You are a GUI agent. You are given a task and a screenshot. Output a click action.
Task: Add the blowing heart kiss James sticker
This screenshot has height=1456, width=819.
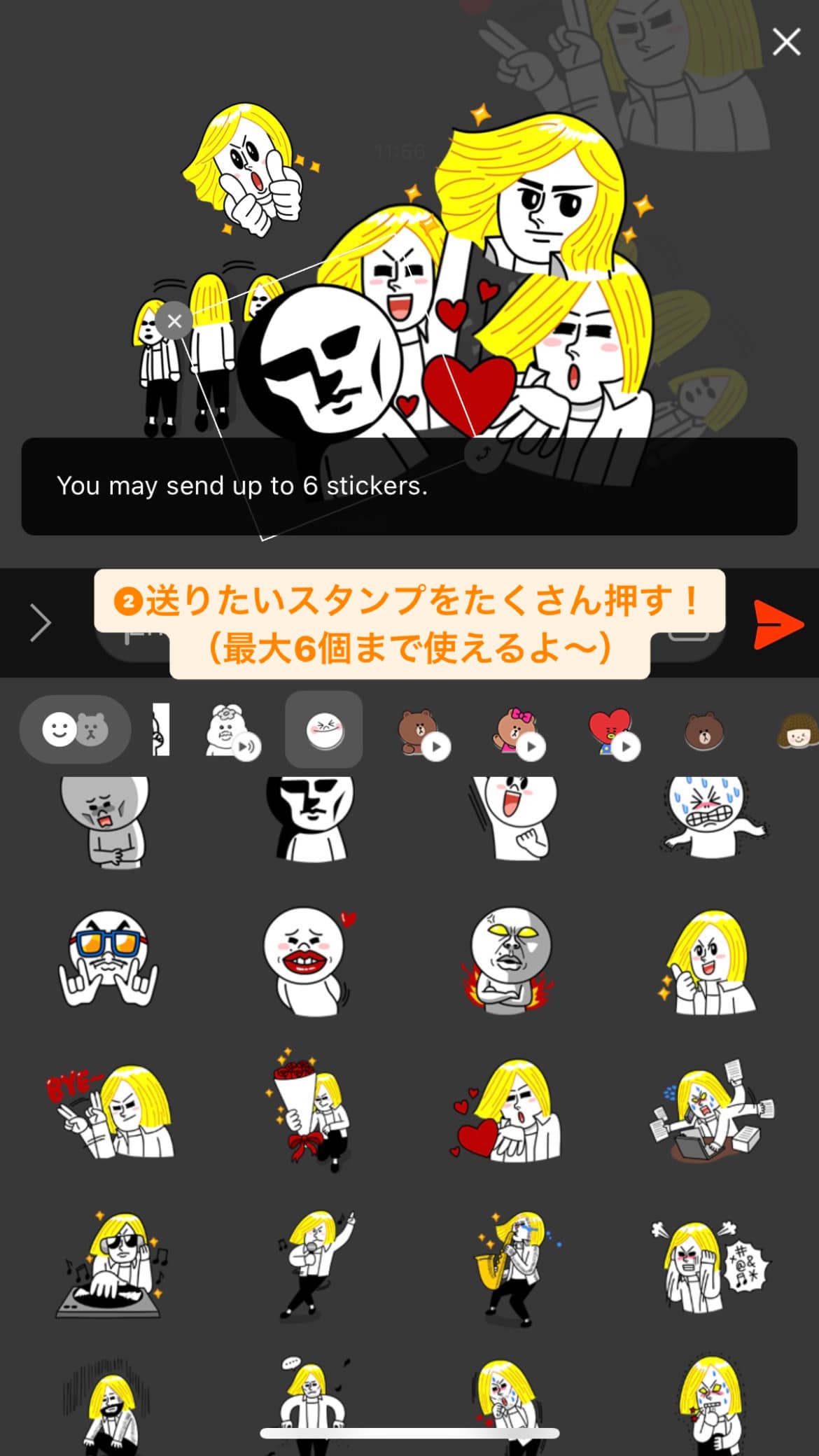click(509, 1113)
